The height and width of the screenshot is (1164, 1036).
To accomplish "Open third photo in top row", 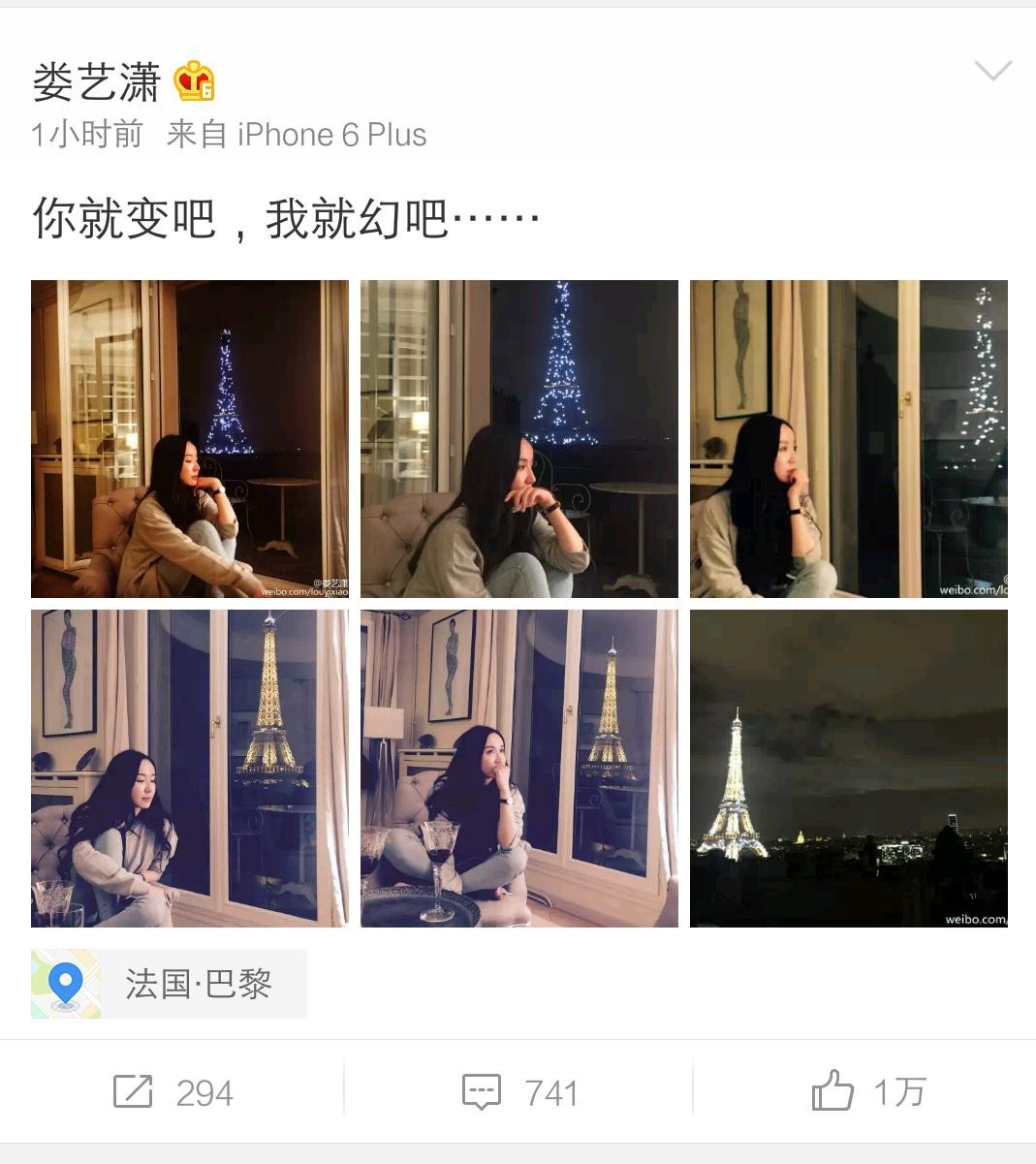I will click(849, 439).
